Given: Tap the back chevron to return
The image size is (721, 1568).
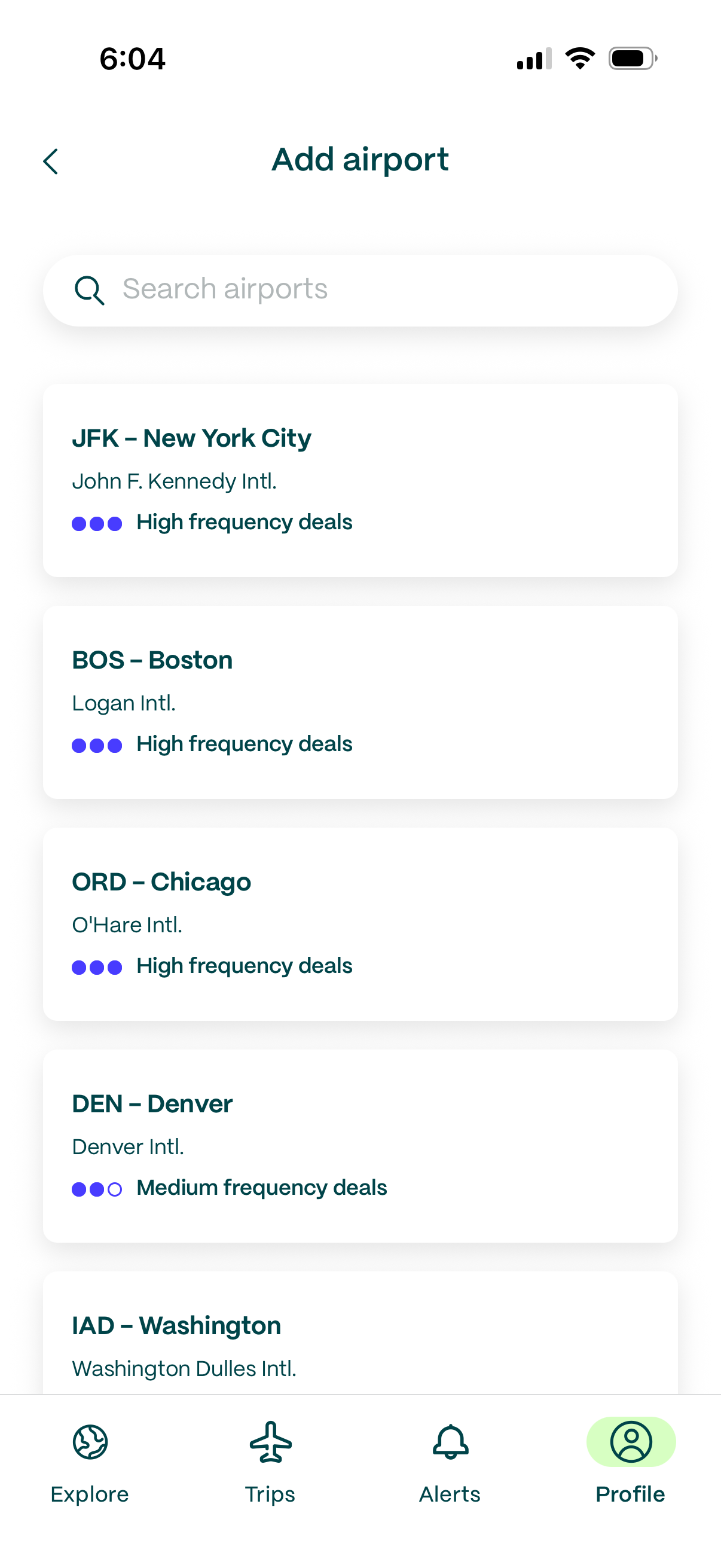Looking at the screenshot, I should 51,161.
